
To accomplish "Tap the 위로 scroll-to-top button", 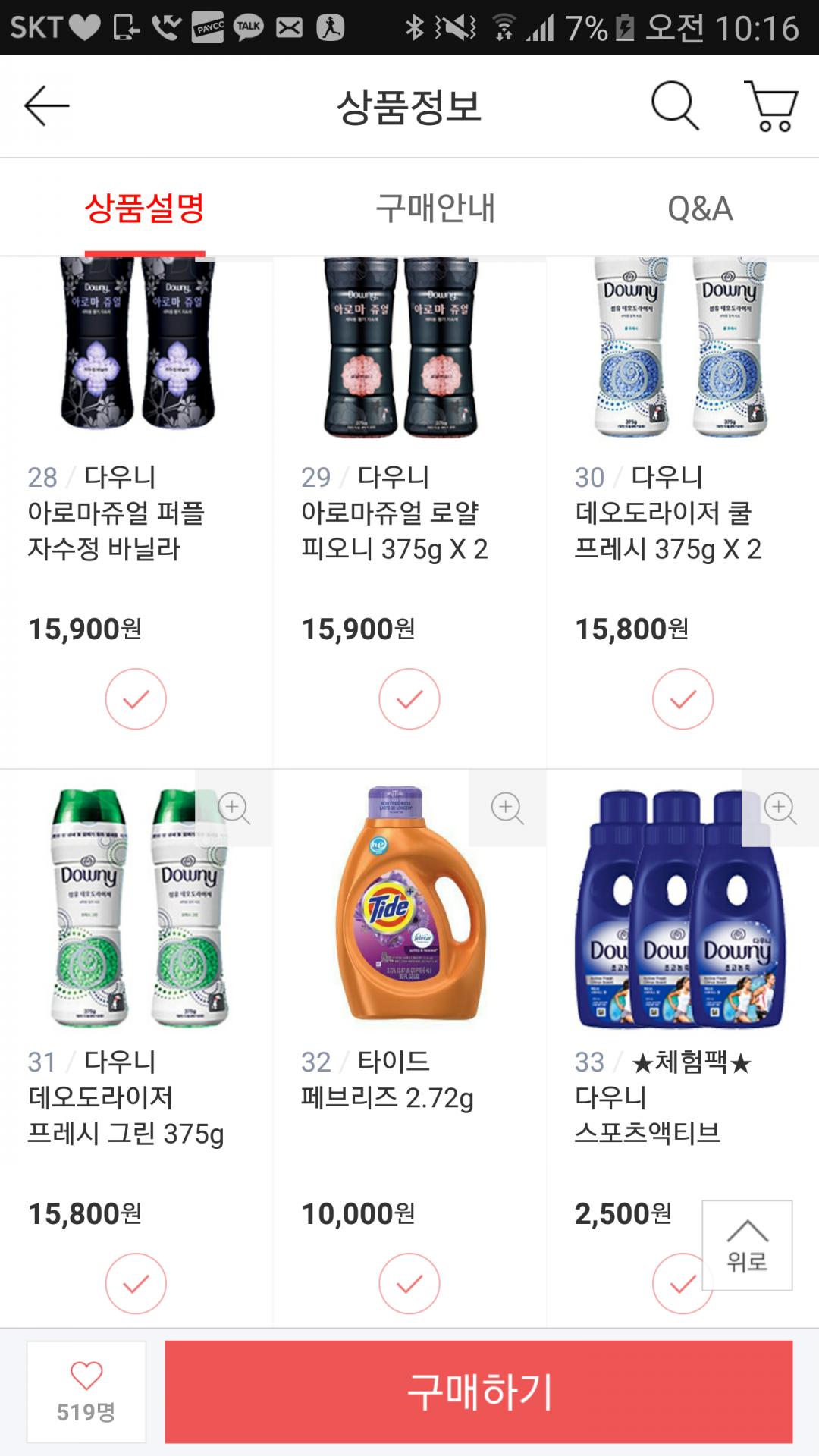I will click(x=747, y=1245).
